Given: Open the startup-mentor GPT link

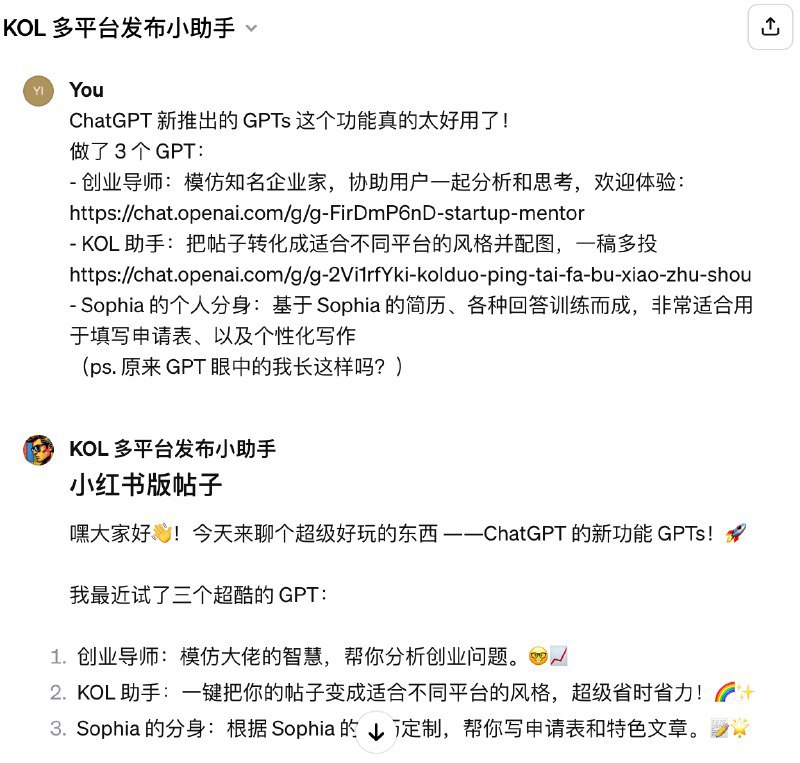Looking at the screenshot, I should pyautogui.click(x=327, y=213).
